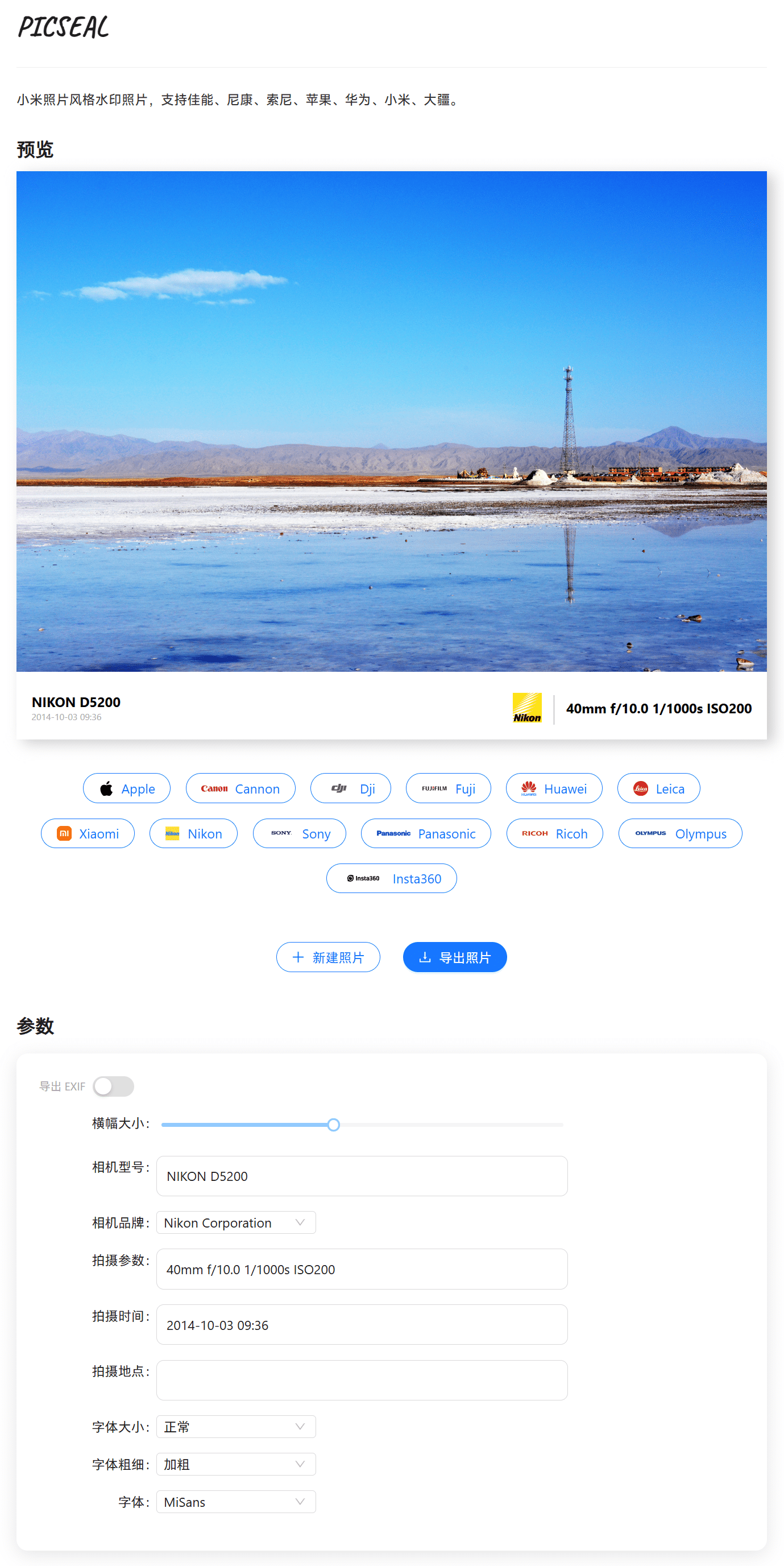Select the Dji brand watermark
Screen dimensions: 784x1566
pos(351,788)
